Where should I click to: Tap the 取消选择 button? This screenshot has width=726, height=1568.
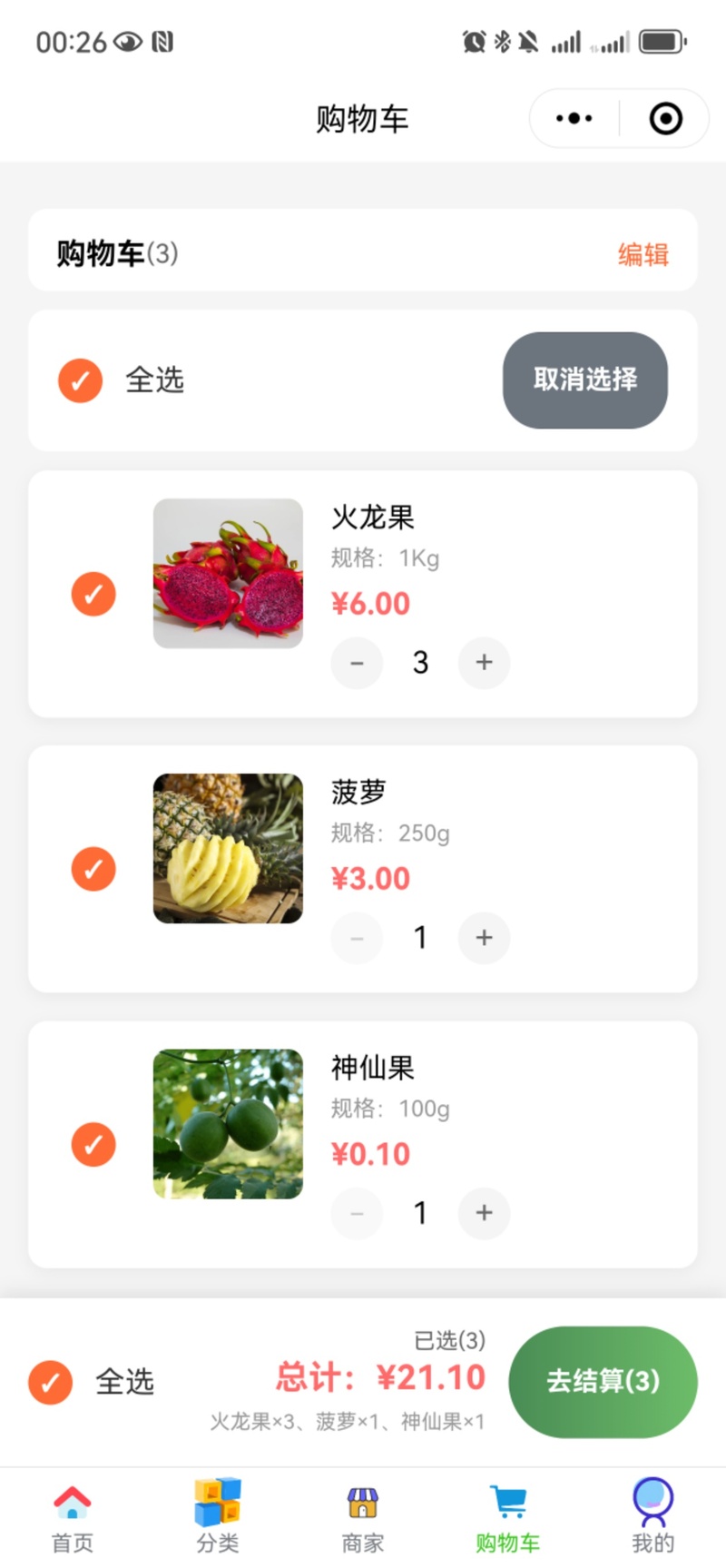[x=585, y=380]
